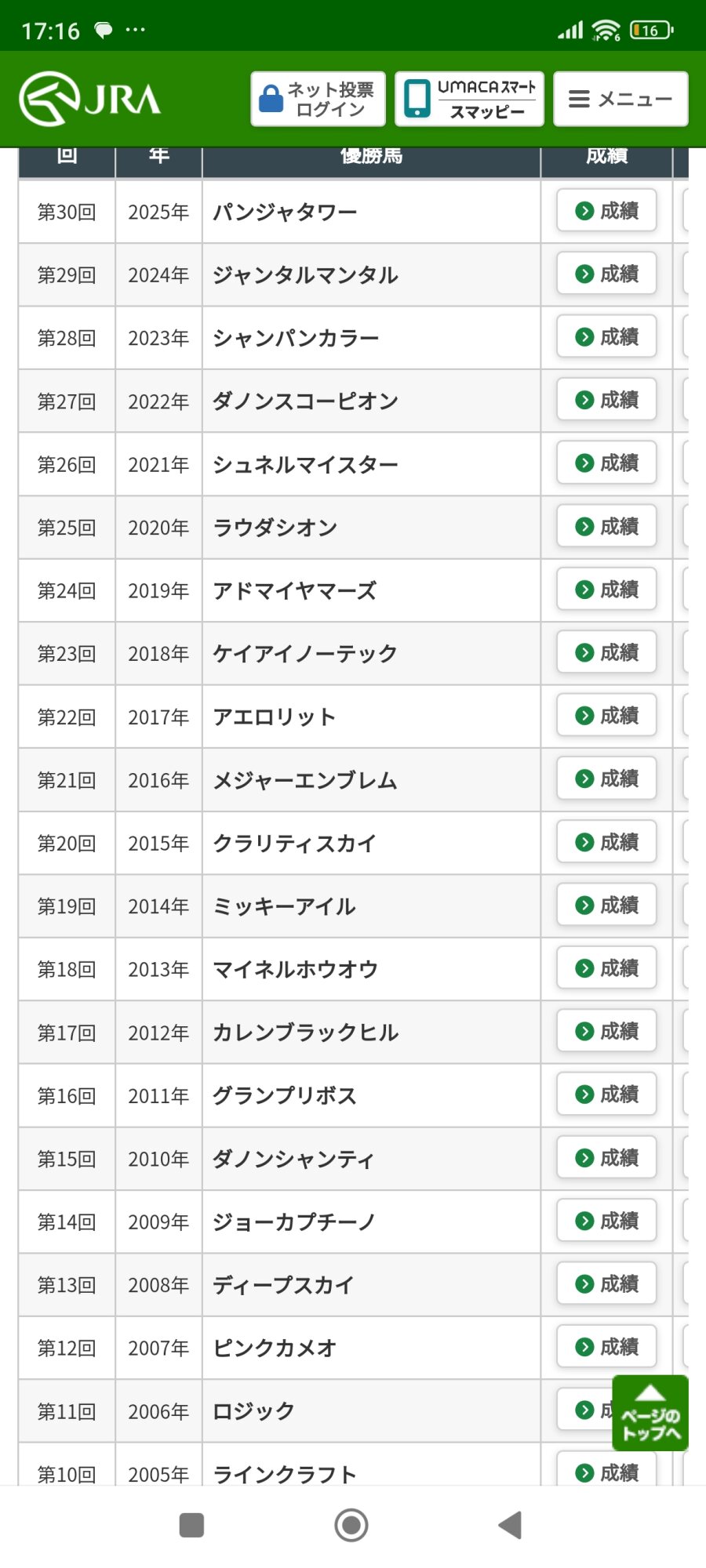Open recent apps with the square button

[x=192, y=1526]
